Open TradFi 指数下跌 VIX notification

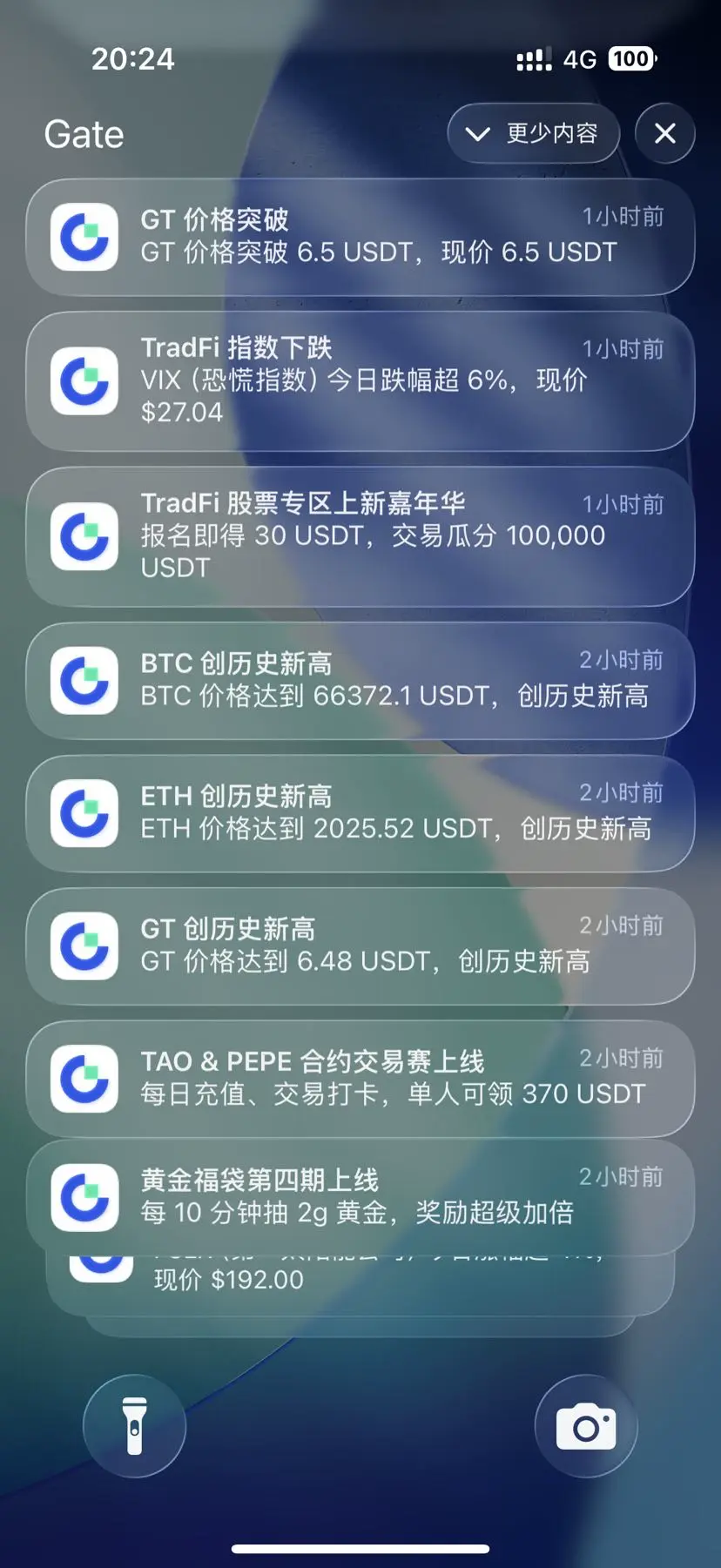pos(360,380)
